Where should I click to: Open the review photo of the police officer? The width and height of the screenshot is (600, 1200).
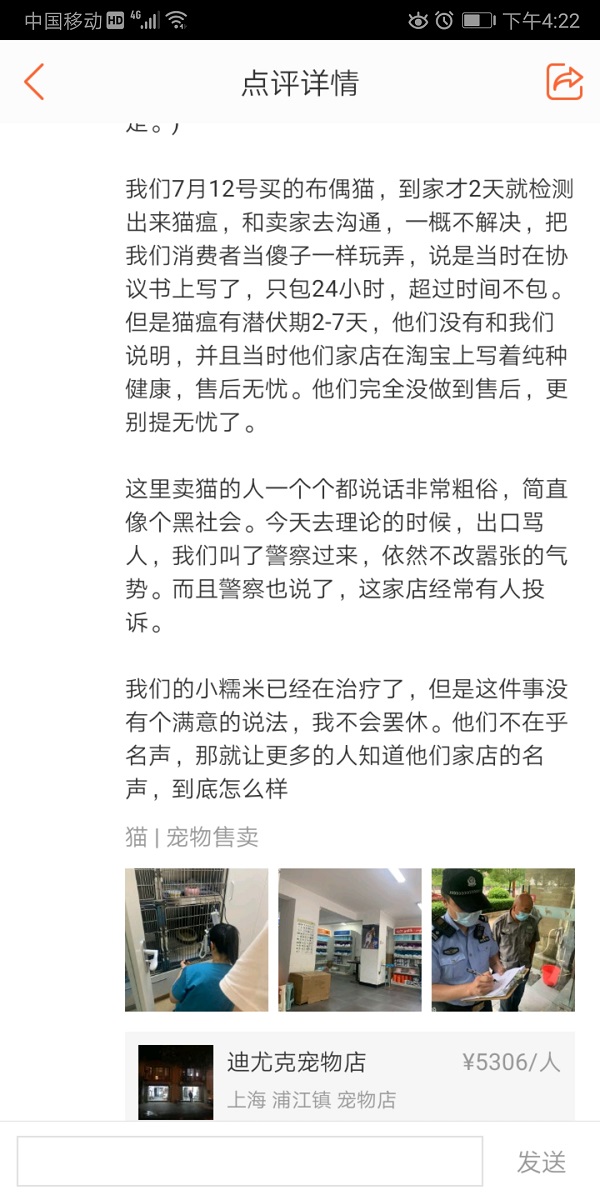(x=503, y=939)
